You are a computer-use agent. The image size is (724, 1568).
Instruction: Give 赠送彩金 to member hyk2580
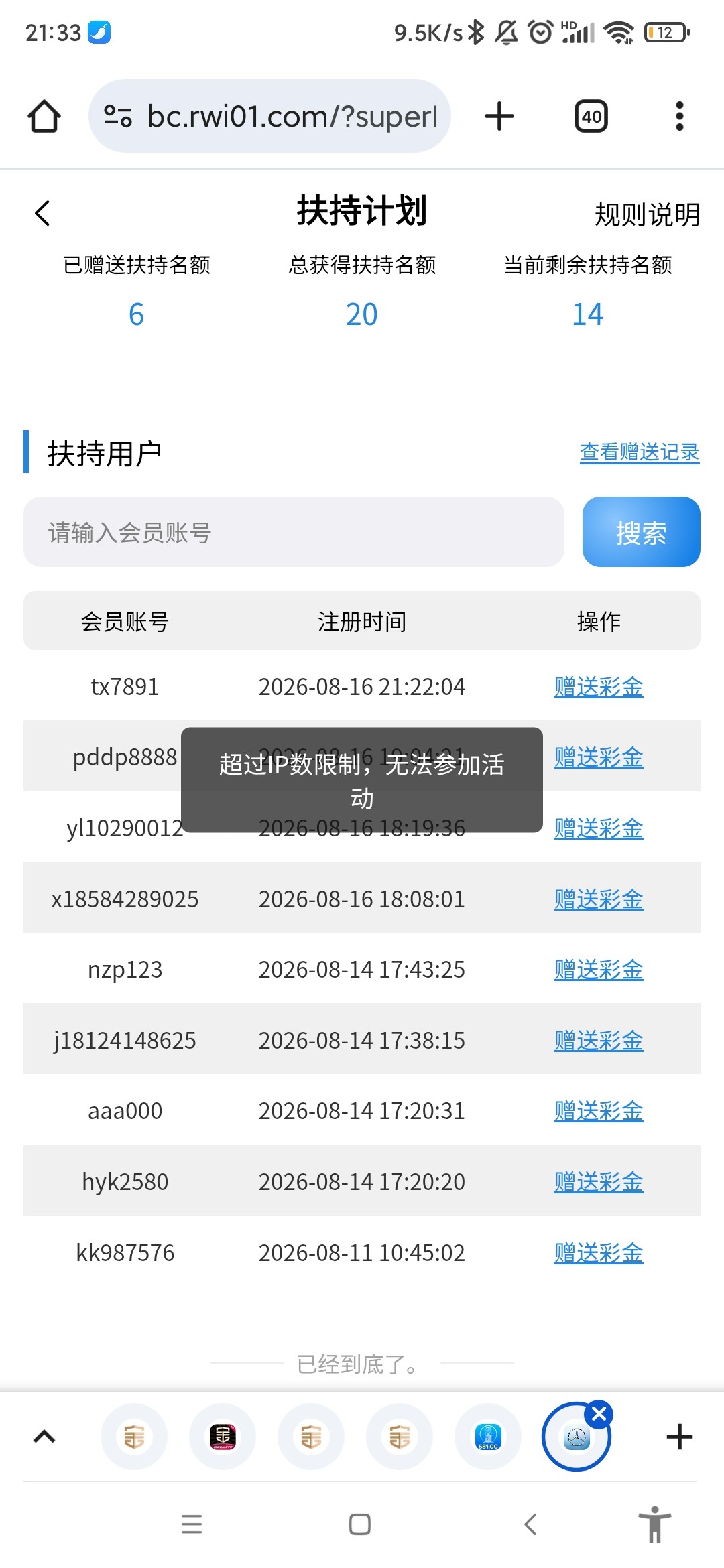point(599,1182)
